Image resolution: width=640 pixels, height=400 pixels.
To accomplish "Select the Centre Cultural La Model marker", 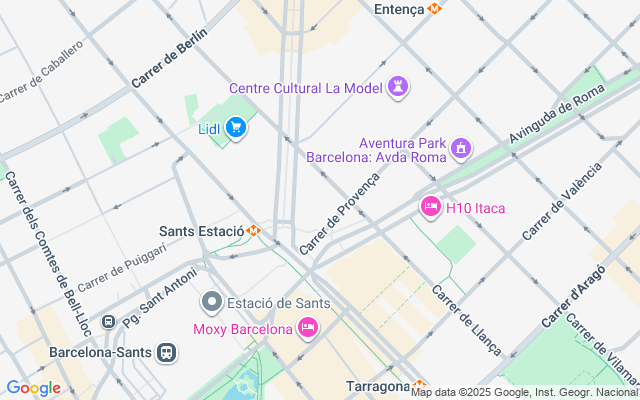I will click(400, 87).
